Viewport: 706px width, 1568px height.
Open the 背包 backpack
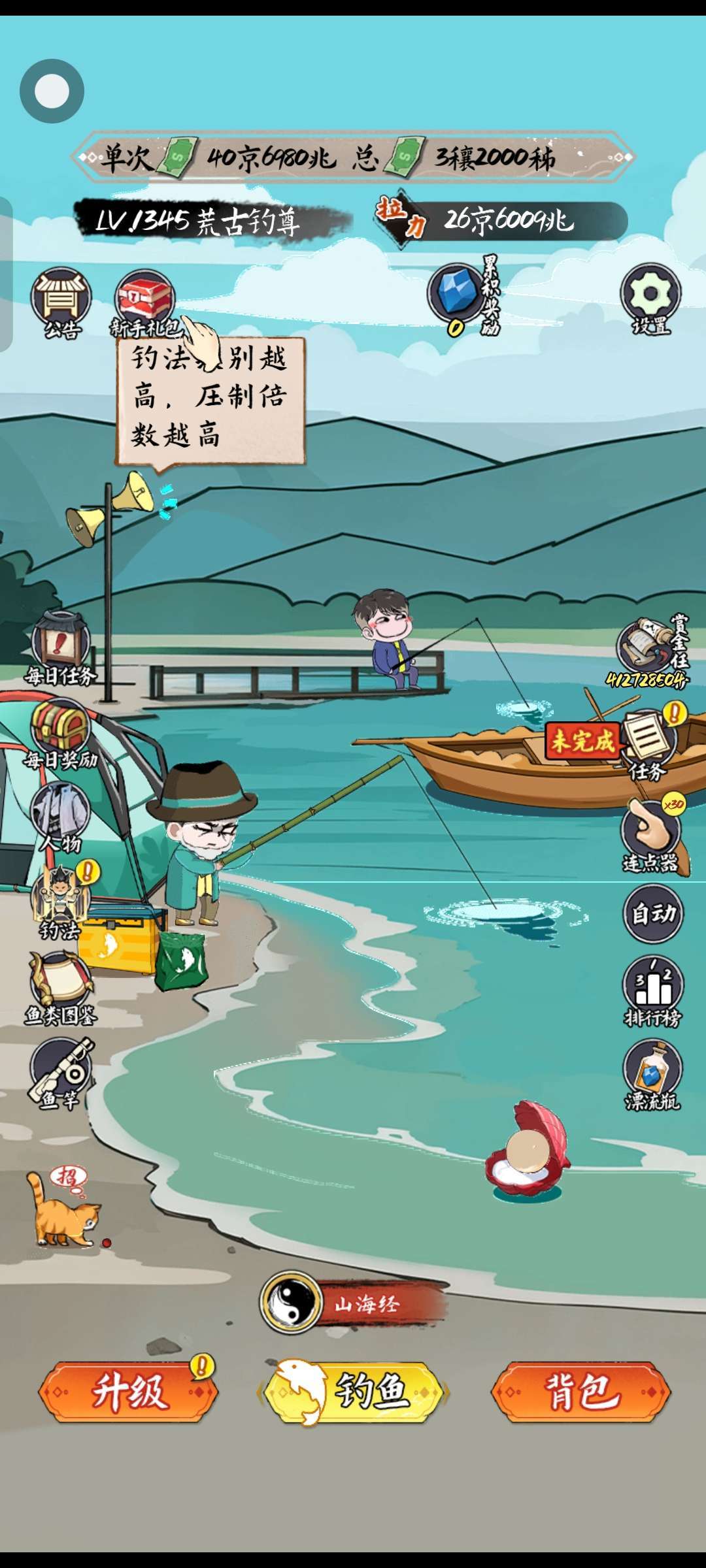point(580,1392)
